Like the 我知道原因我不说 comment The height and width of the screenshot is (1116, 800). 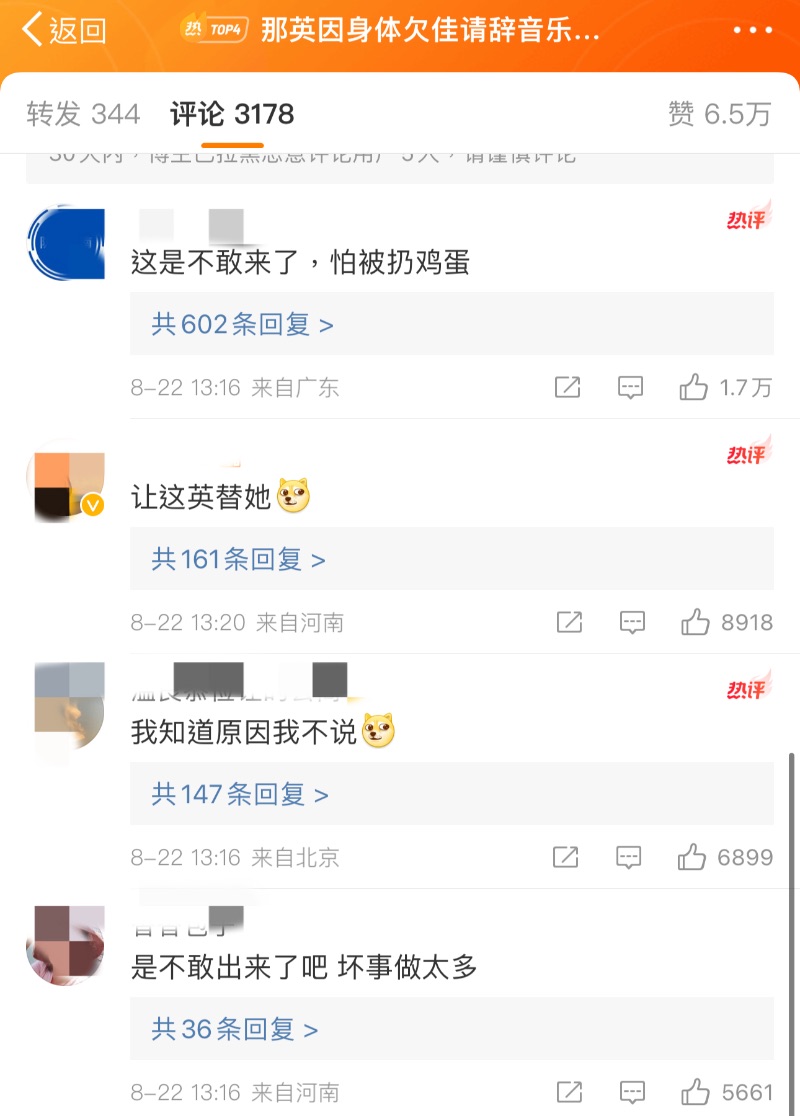tap(692, 857)
